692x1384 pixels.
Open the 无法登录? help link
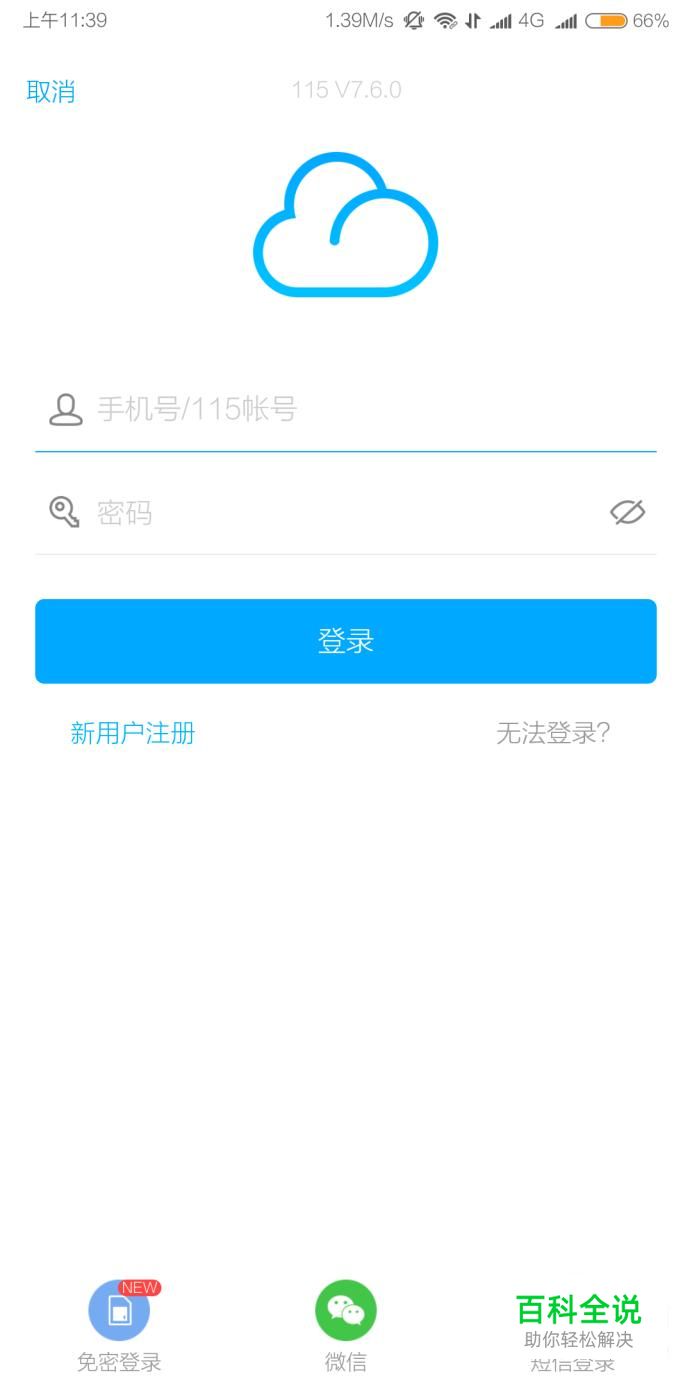click(553, 733)
